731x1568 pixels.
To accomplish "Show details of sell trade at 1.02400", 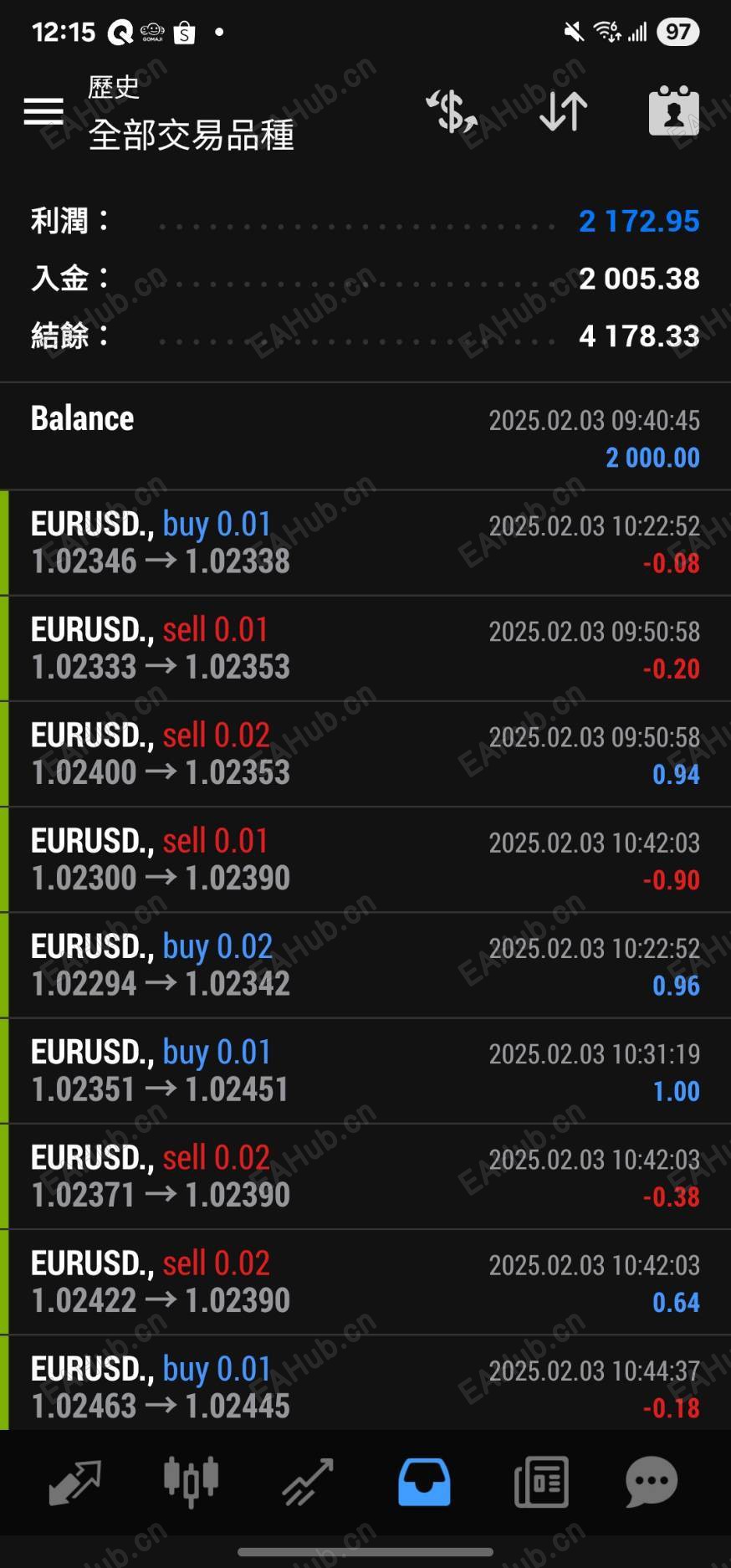I will [365, 754].
